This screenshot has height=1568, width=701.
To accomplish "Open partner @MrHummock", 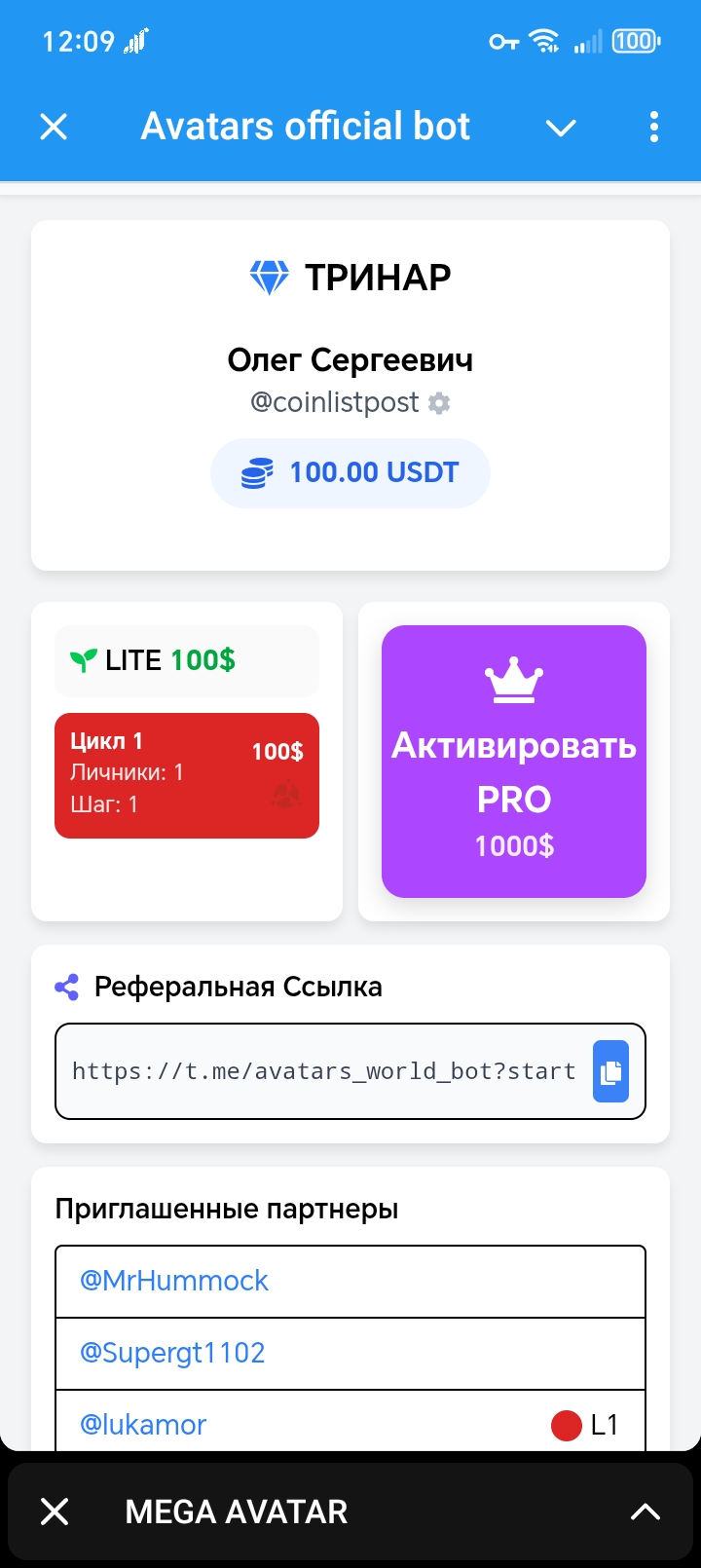I will pyautogui.click(x=174, y=1281).
